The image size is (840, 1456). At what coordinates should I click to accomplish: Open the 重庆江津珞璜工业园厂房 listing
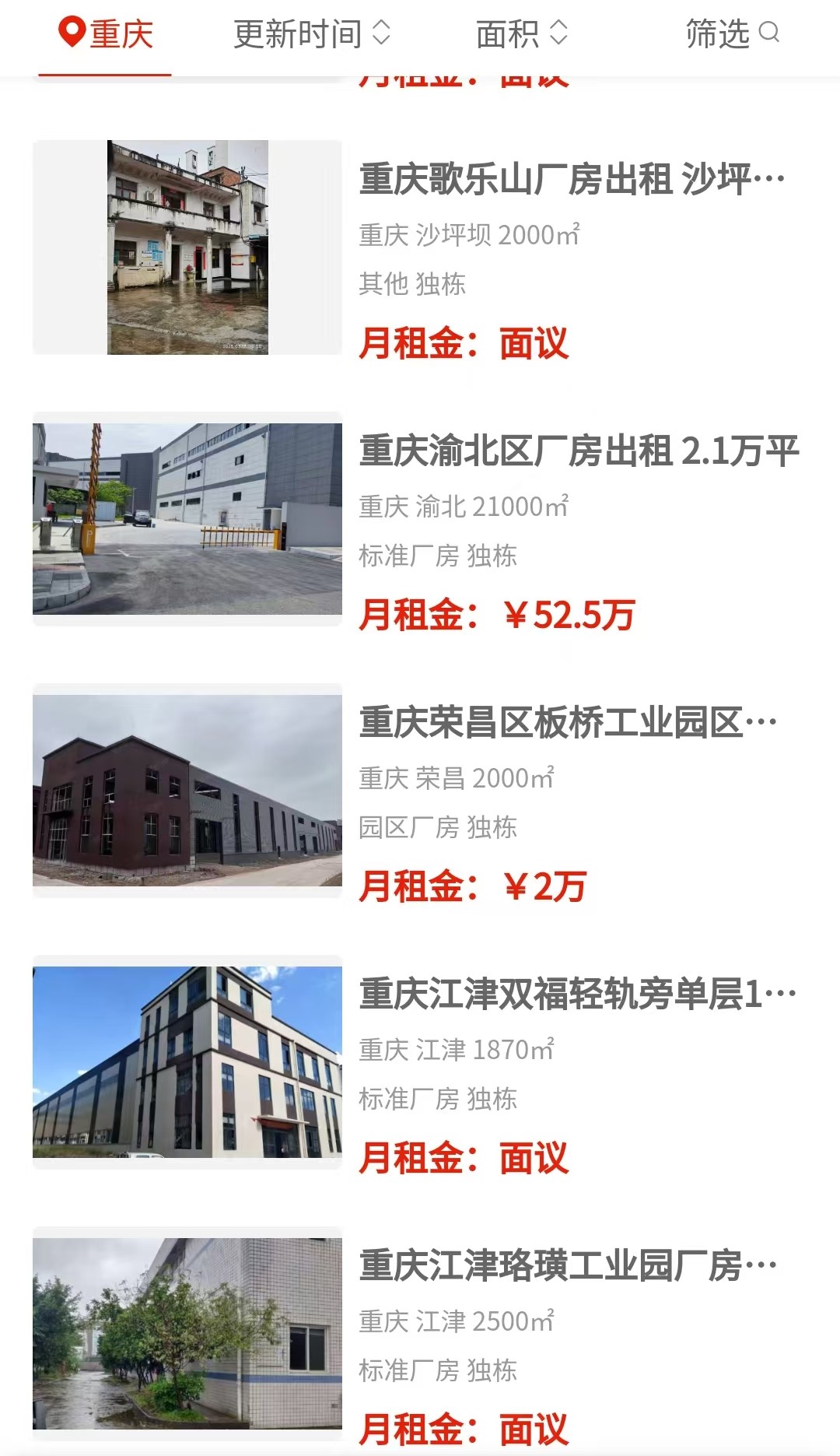568,1266
